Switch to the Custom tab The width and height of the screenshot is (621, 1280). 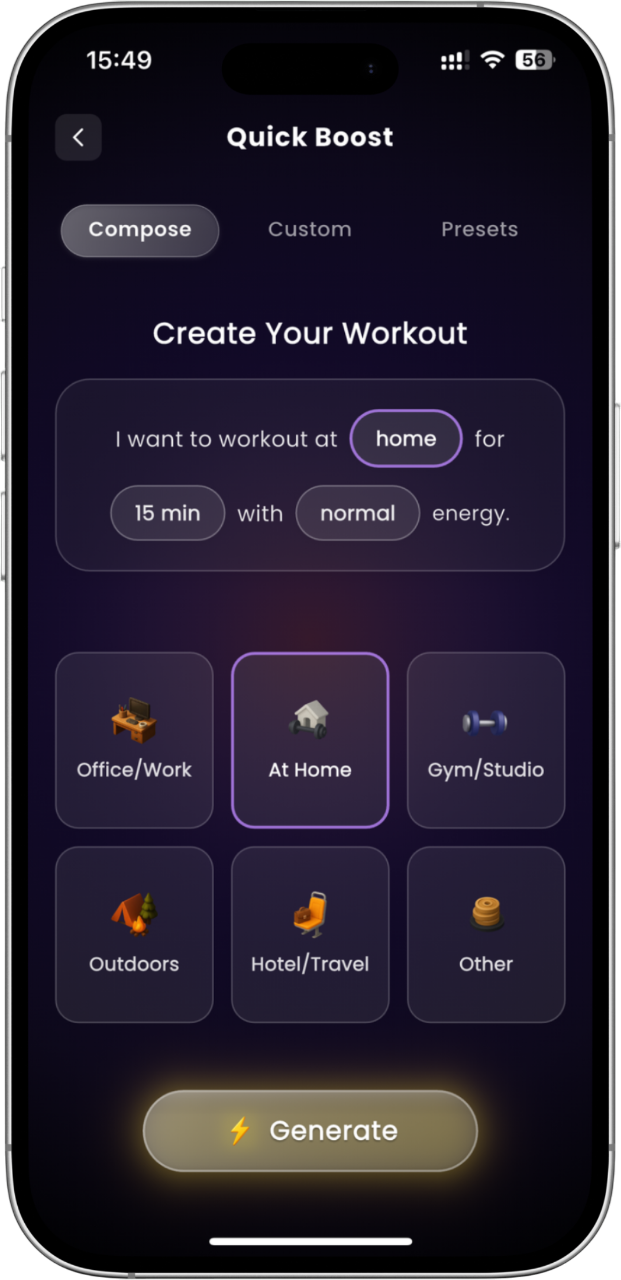309,230
